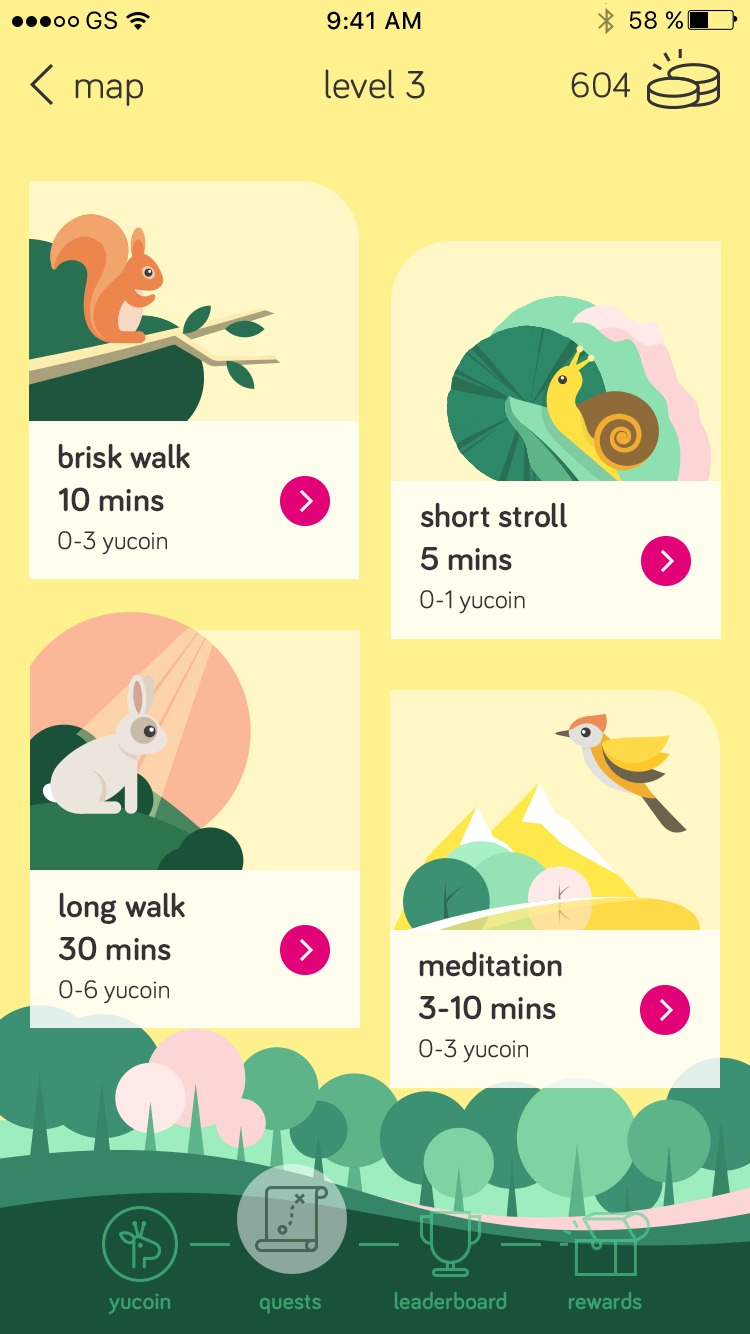Open the short stroll snail card

(x=556, y=440)
